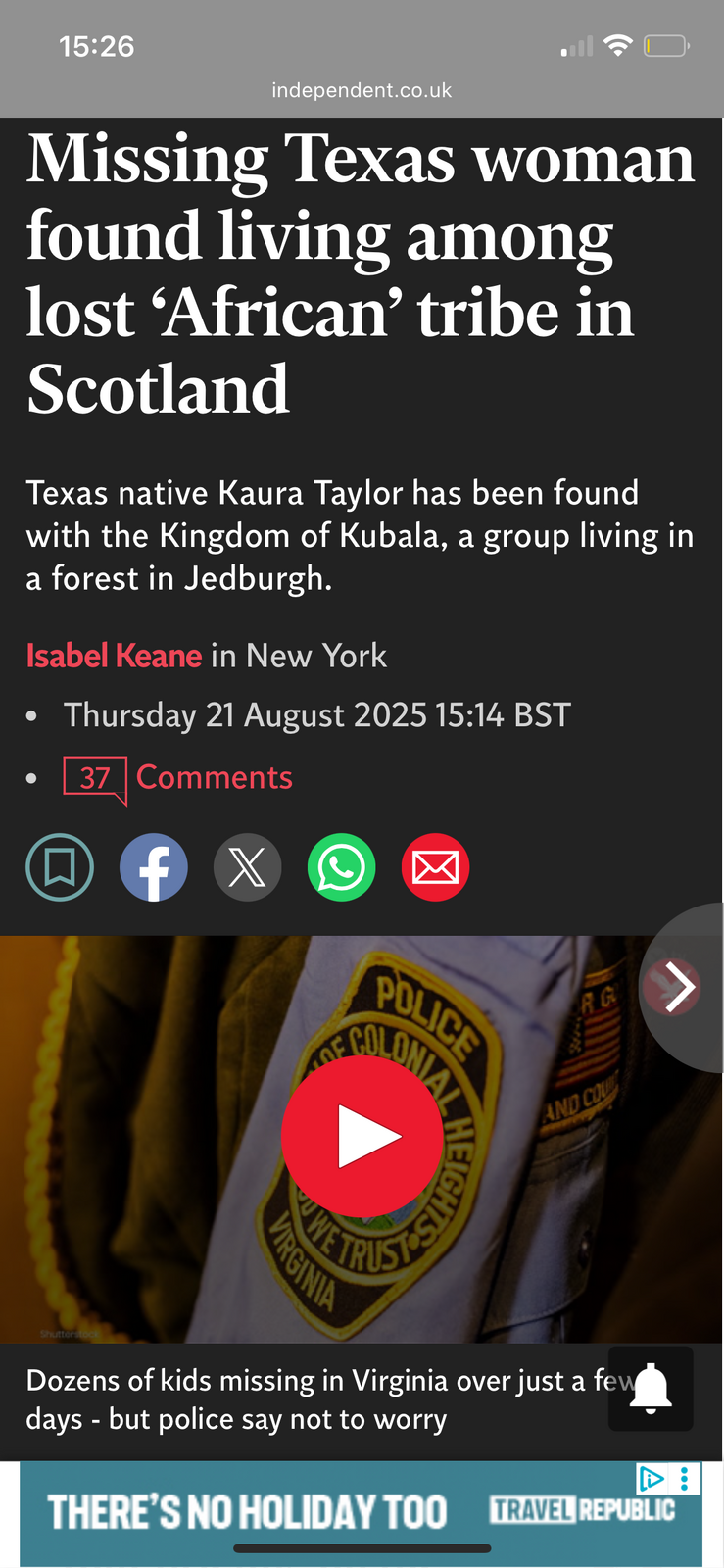Open the notifications bell
724x1568 pixels.
pyautogui.click(x=651, y=1389)
